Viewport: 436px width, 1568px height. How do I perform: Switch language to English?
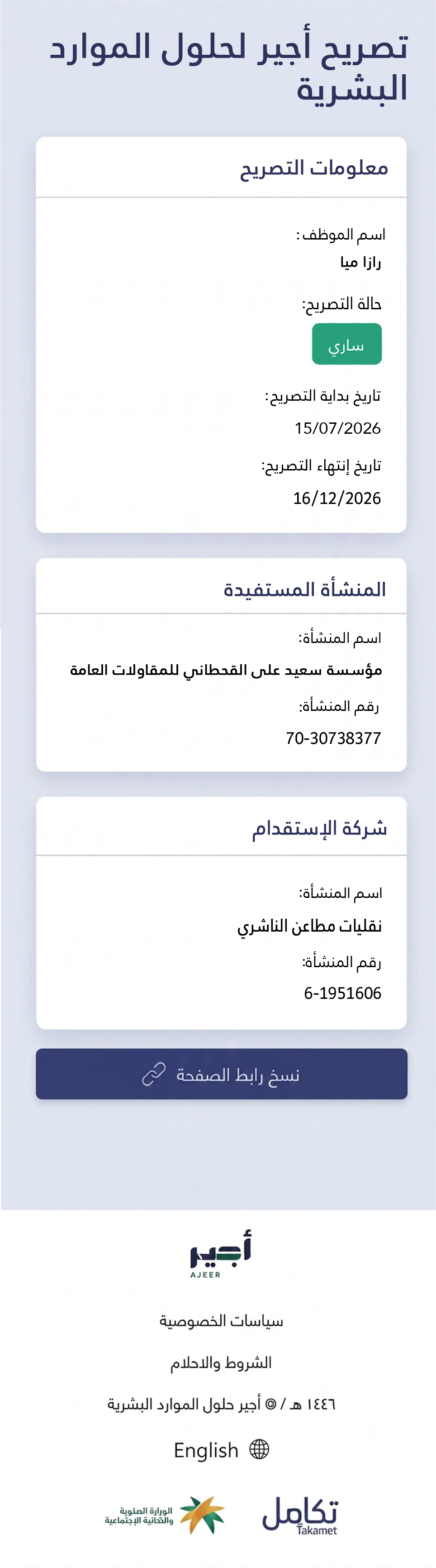click(221, 1450)
